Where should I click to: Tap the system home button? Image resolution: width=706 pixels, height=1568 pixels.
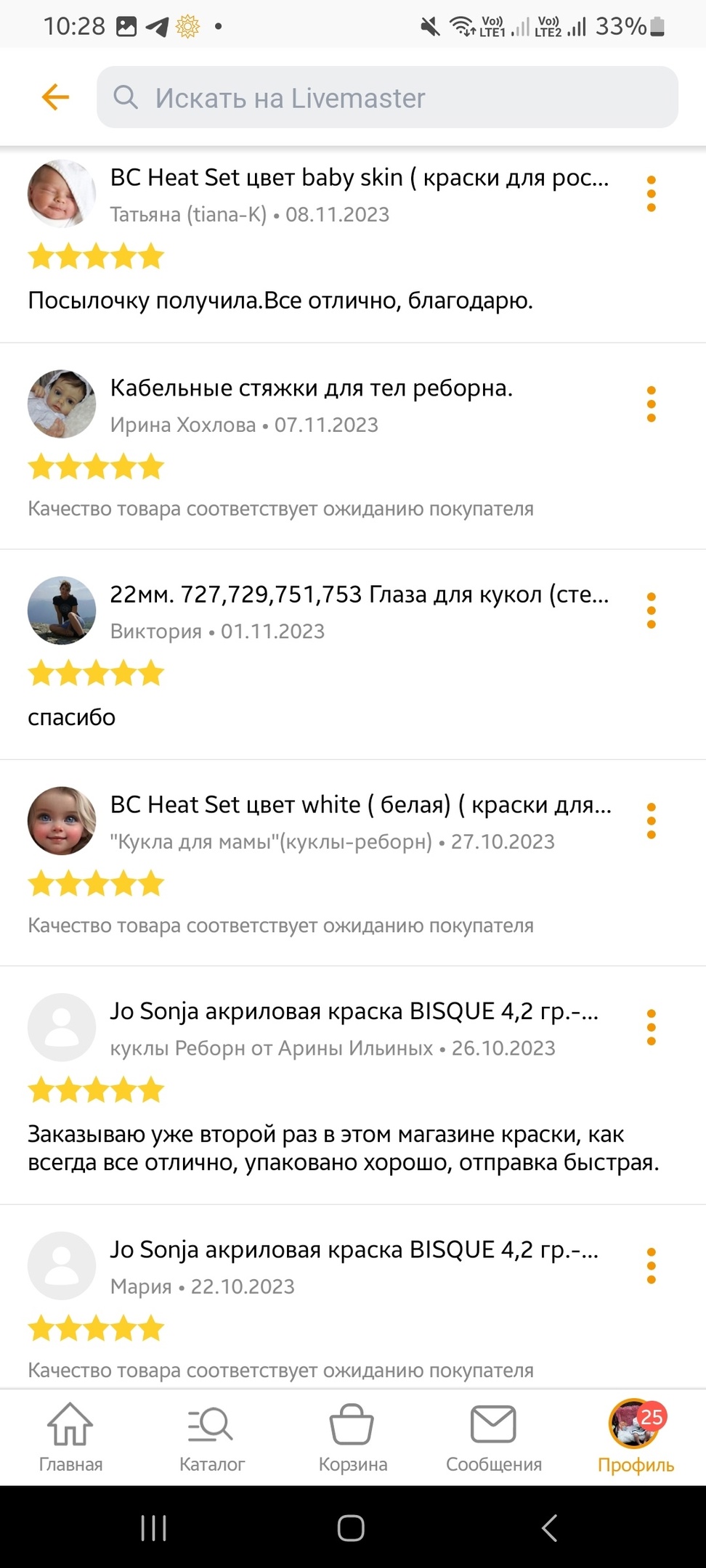[x=351, y=1527]
